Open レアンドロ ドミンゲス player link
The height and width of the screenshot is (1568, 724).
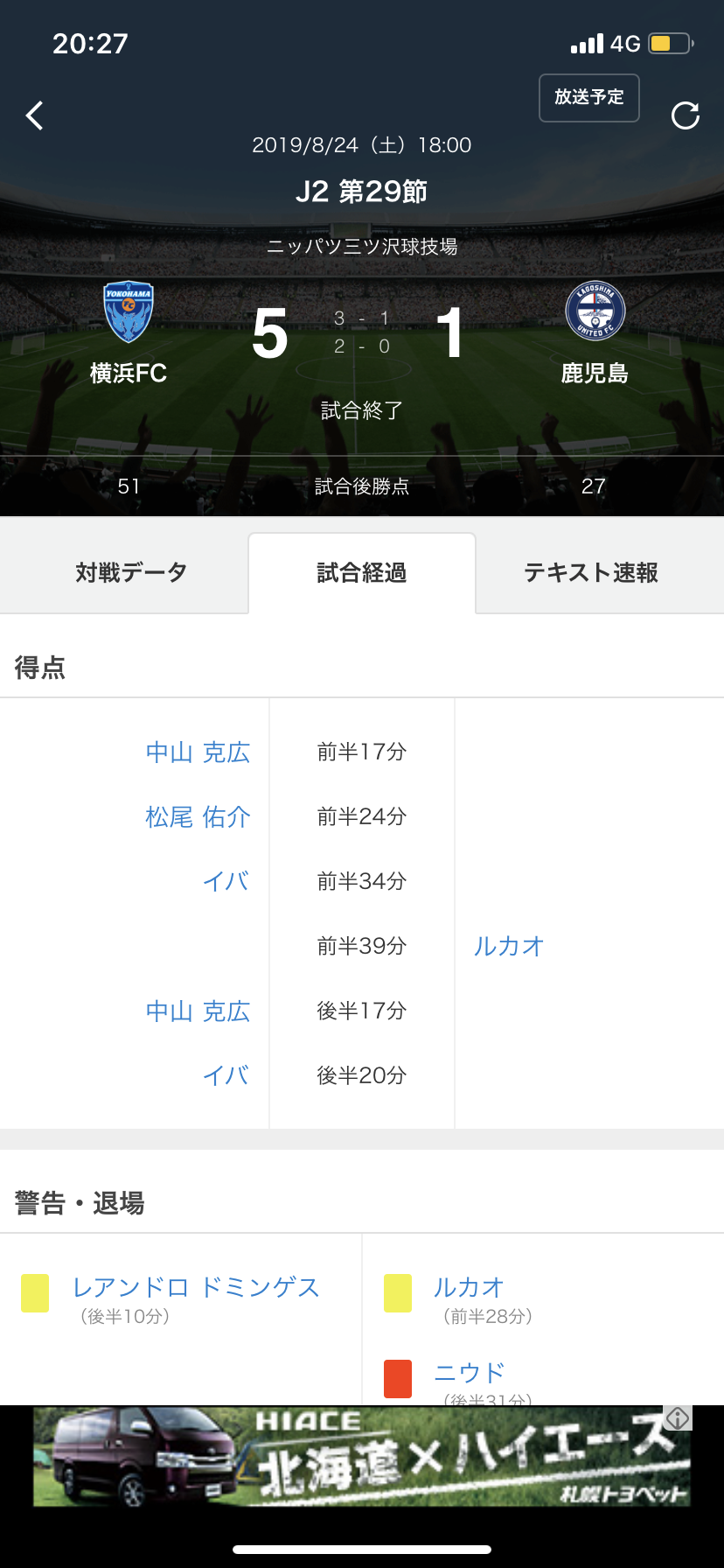point(196,1288)
